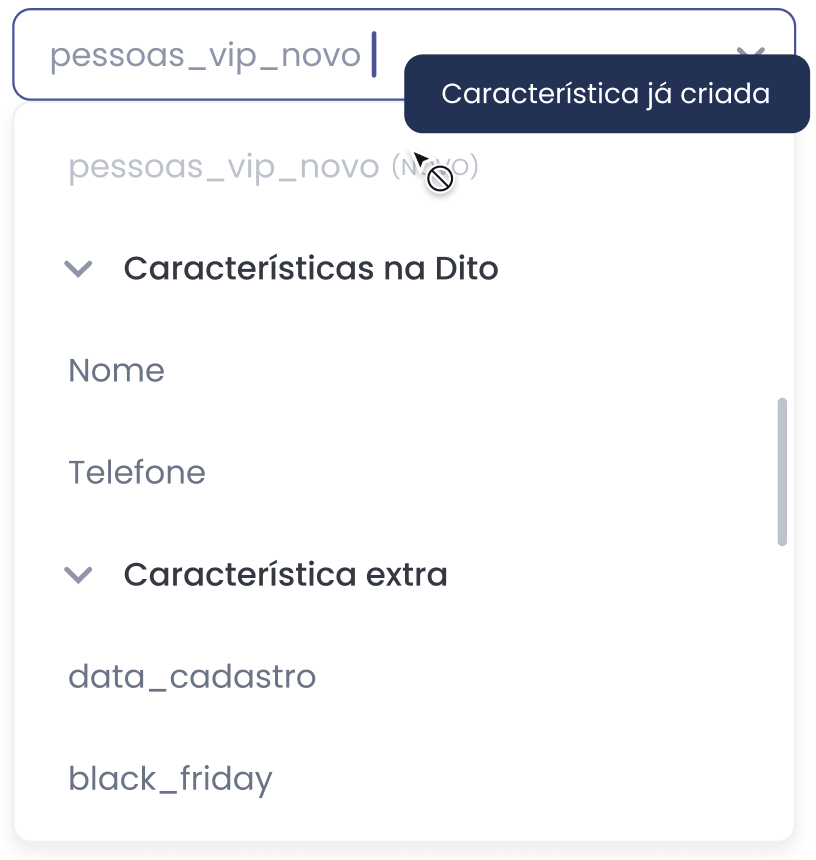
Task: Pick the black_friday option
Action: click(x=170, y=779)
